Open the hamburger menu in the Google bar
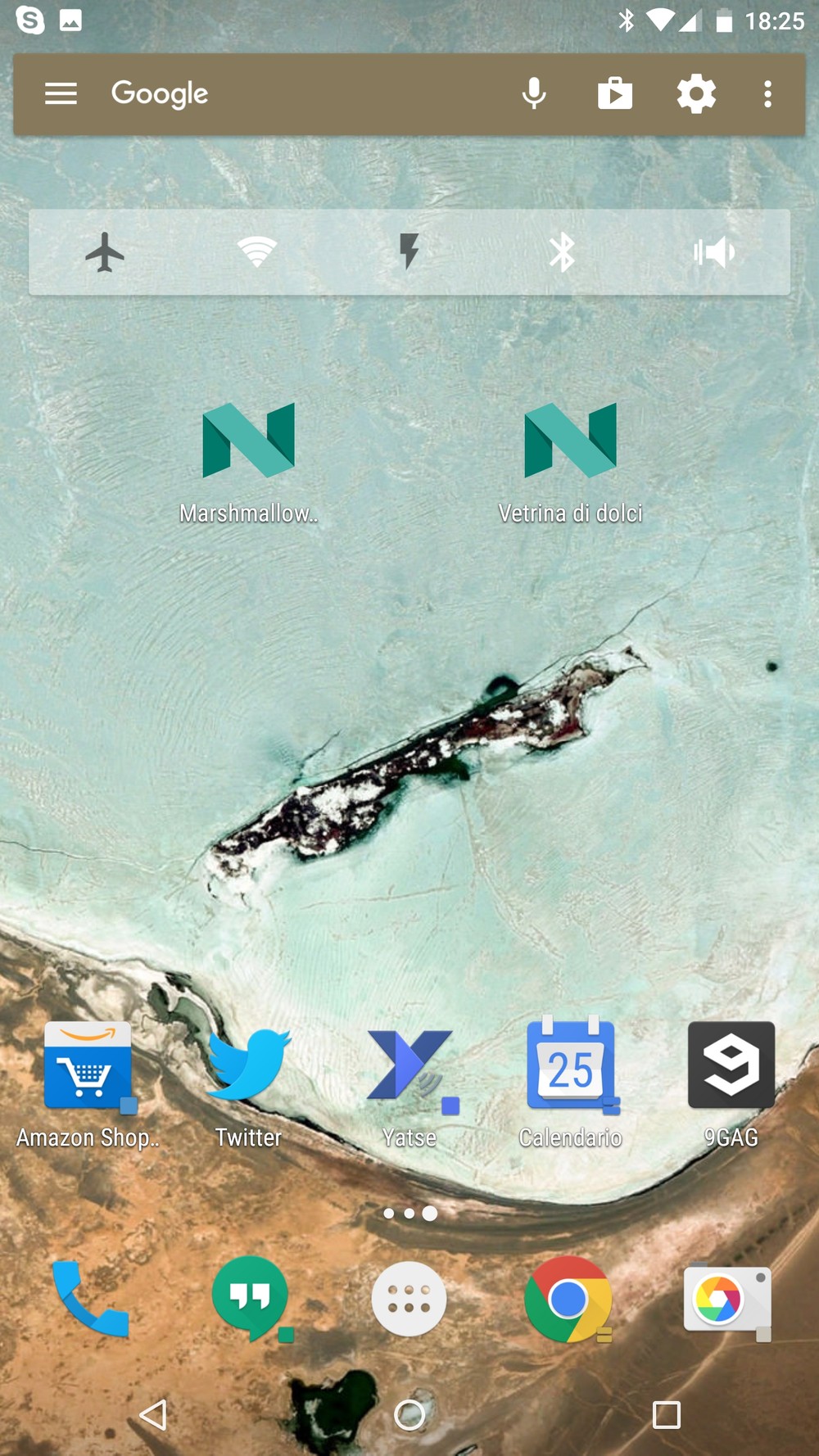The height and width of the screenshot is (1456, 819). click(x=61, y=94)
